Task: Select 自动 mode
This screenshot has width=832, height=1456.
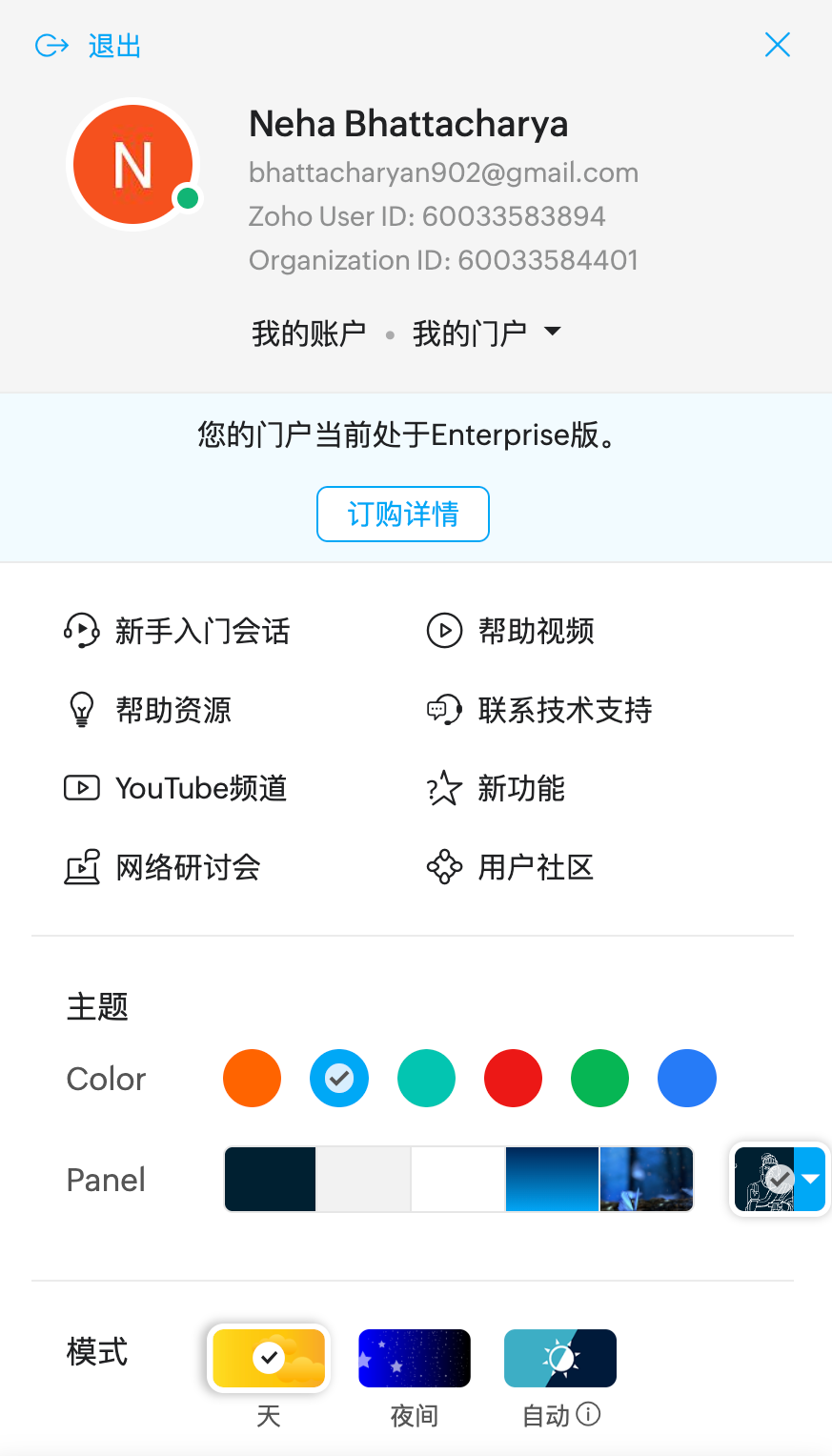Action: pyautogui.click(x=560, y=1358)
